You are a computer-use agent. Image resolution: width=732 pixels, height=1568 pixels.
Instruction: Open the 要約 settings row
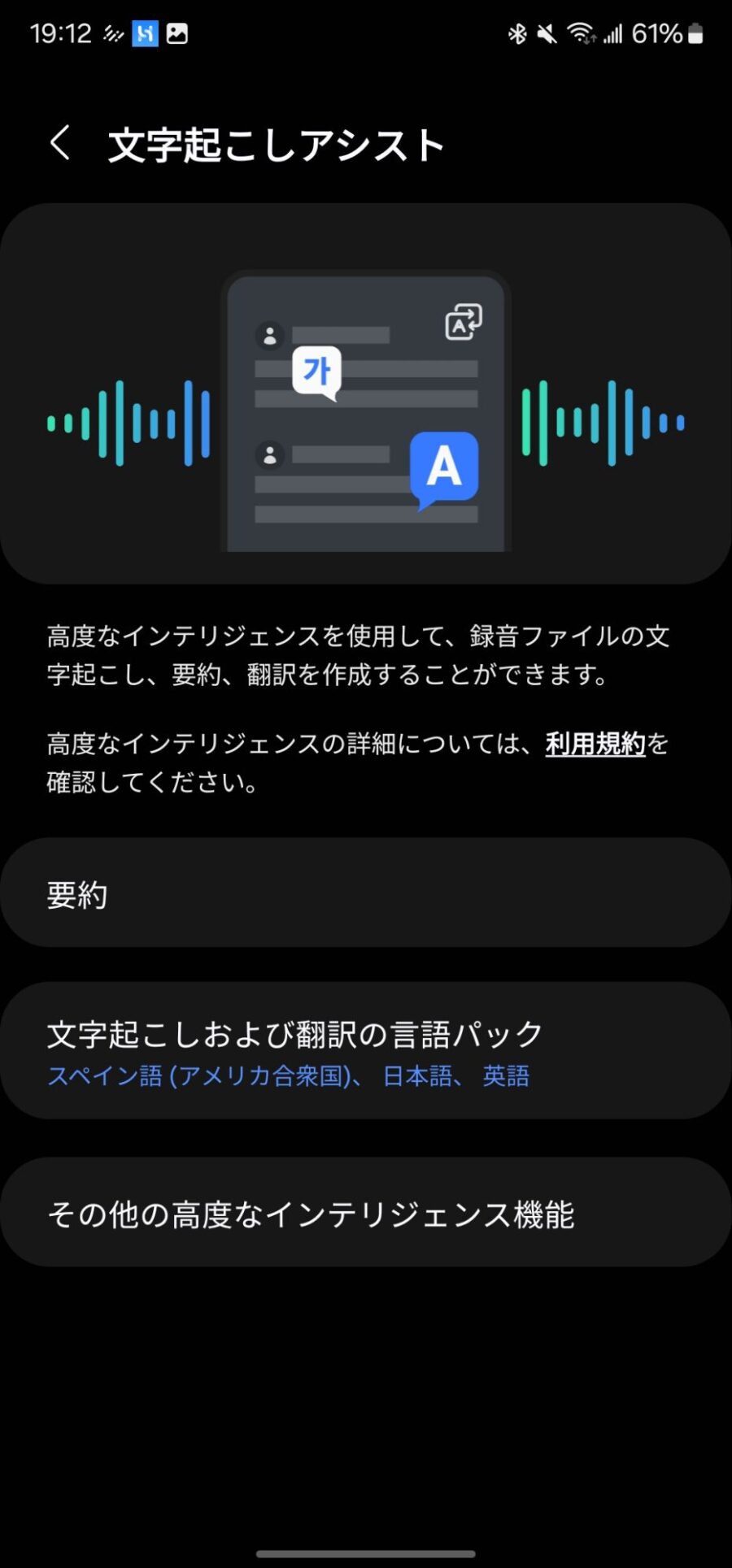click(x=366, y=893)
